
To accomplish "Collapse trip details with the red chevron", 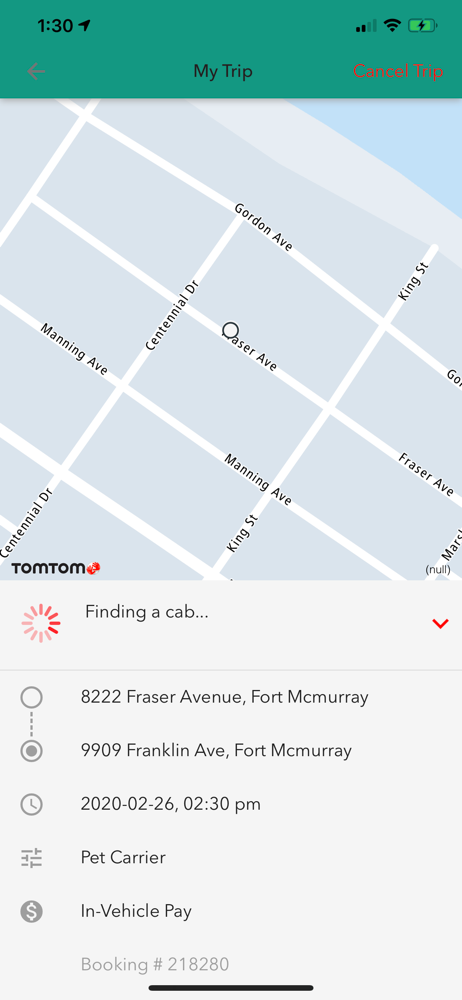I will (x=440, y=624).
